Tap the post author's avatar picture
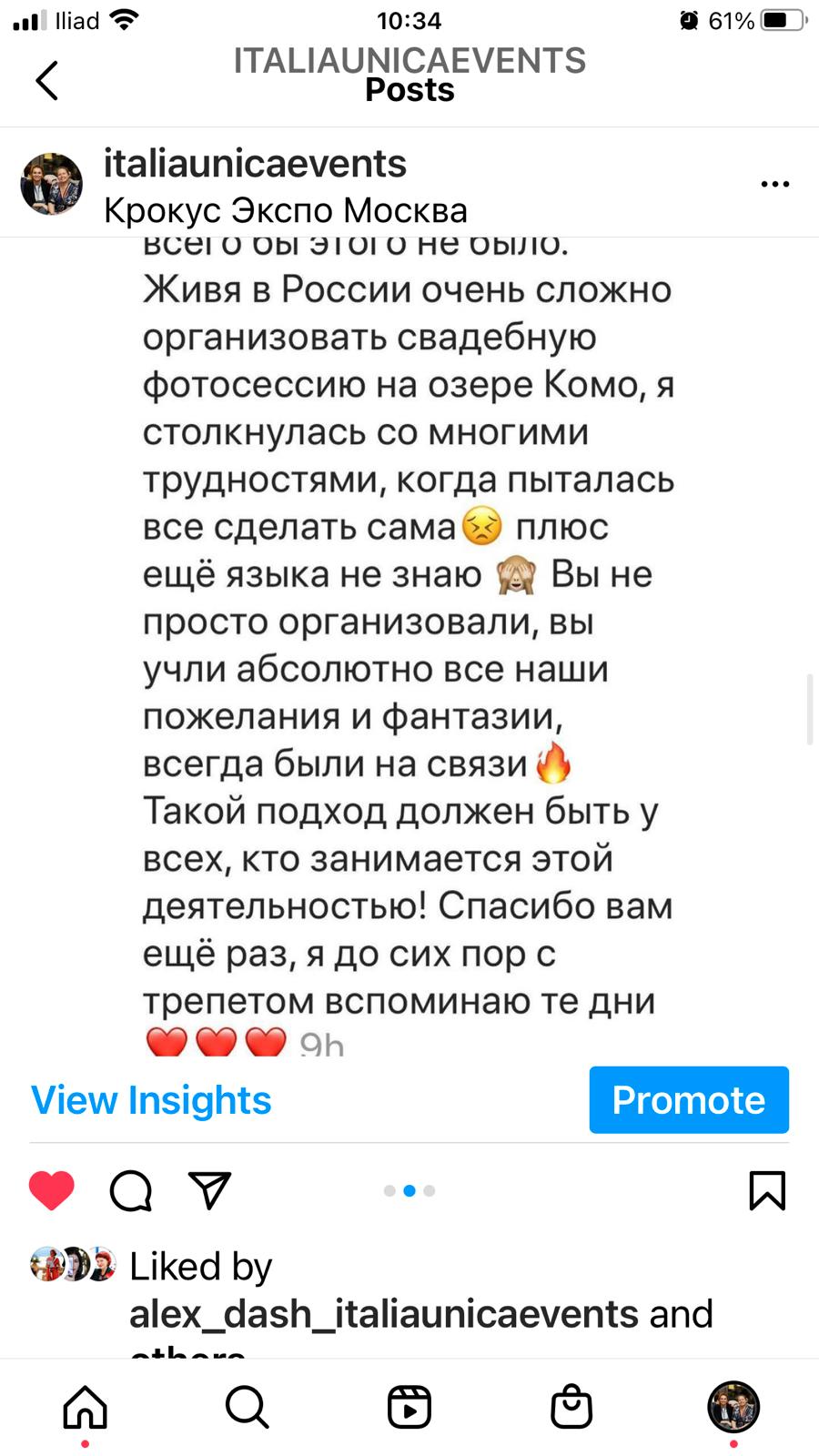Image resolution: width=819 pixels, height=1456 pixels. [52, 184]
